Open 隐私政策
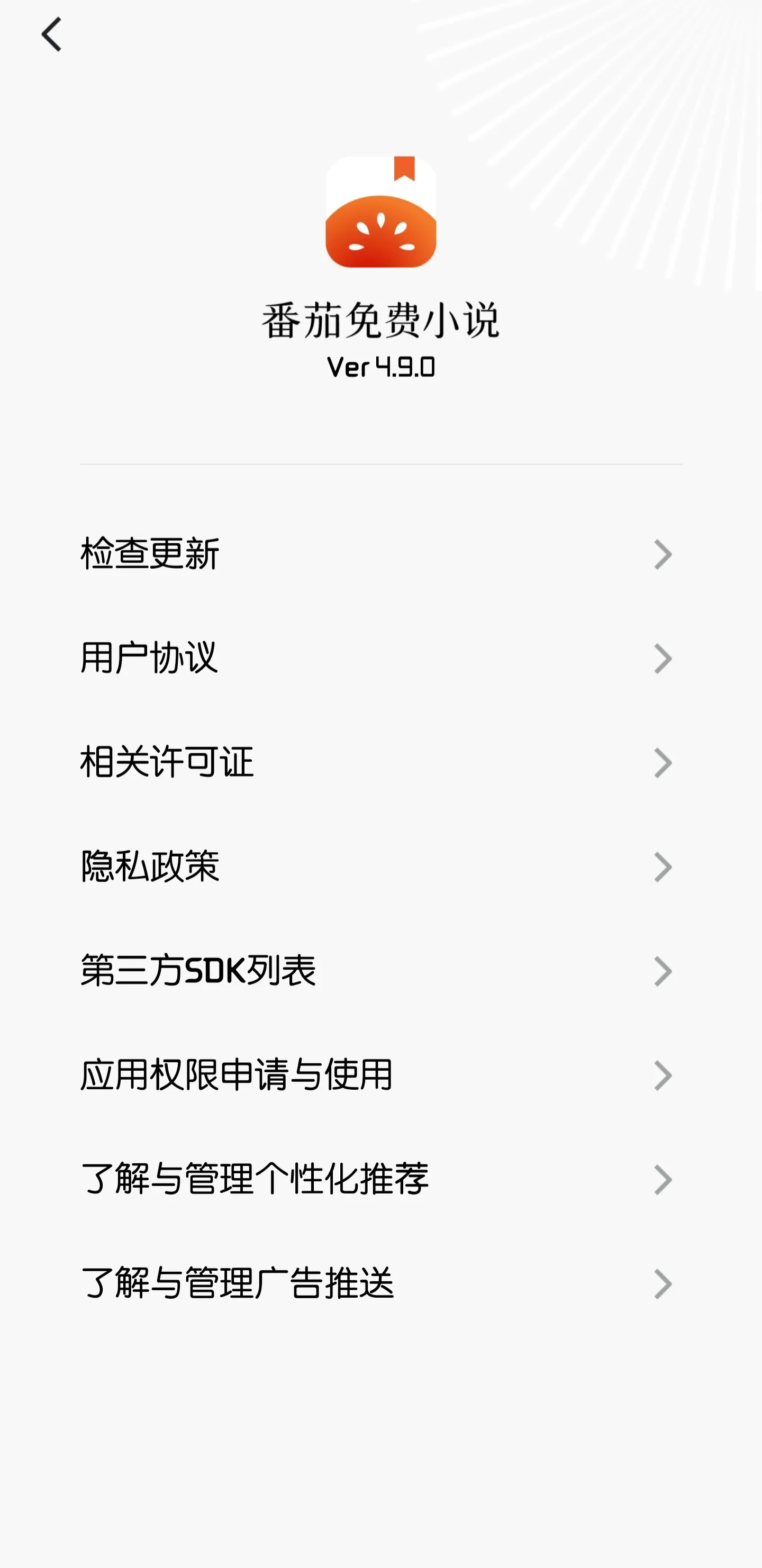 coord(380,866)
